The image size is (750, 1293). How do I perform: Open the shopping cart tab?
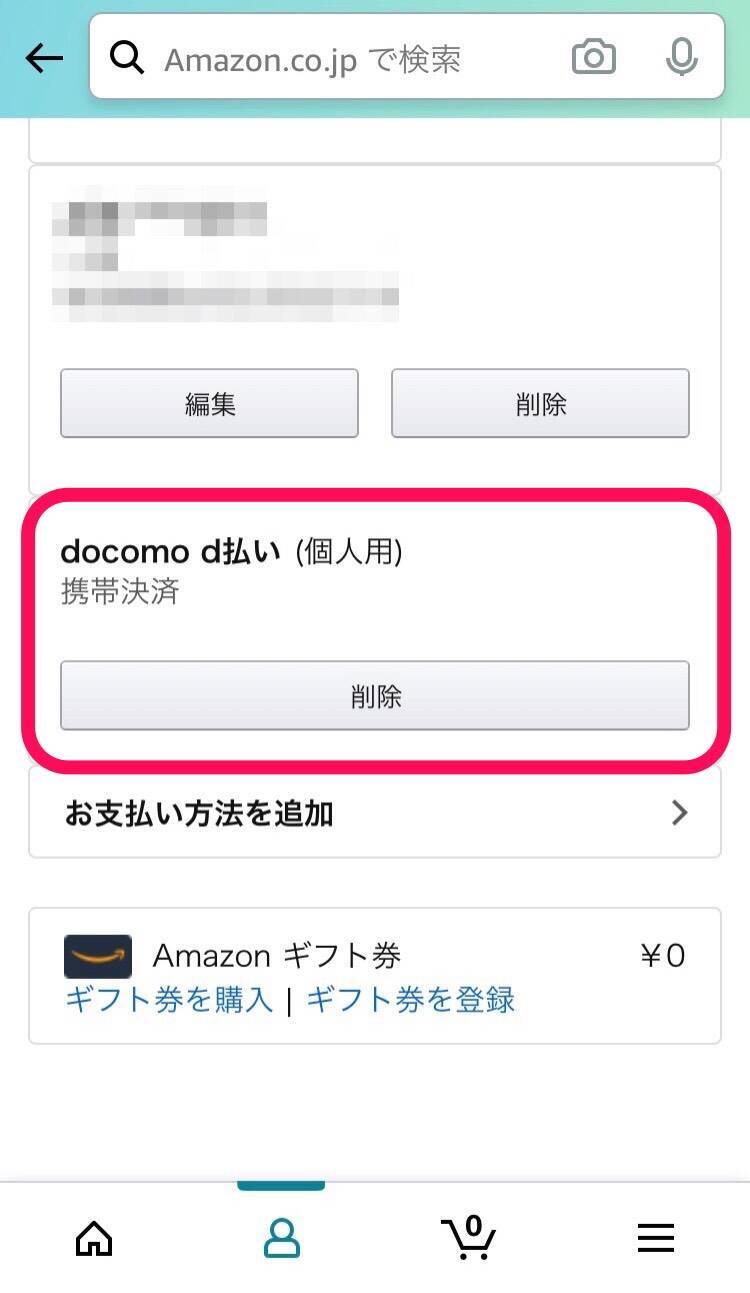469,1240
